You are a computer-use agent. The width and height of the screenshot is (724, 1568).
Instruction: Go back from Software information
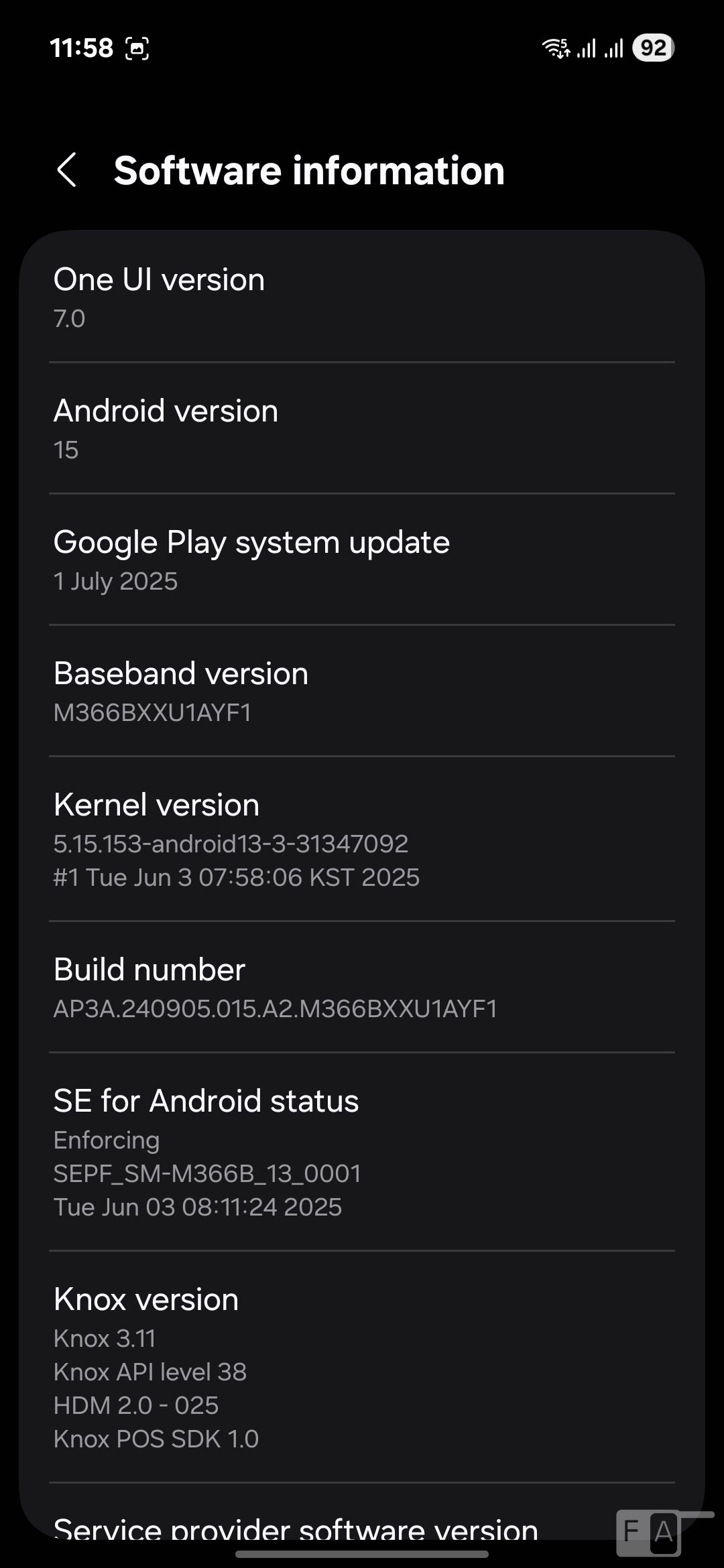pos(66,170)
